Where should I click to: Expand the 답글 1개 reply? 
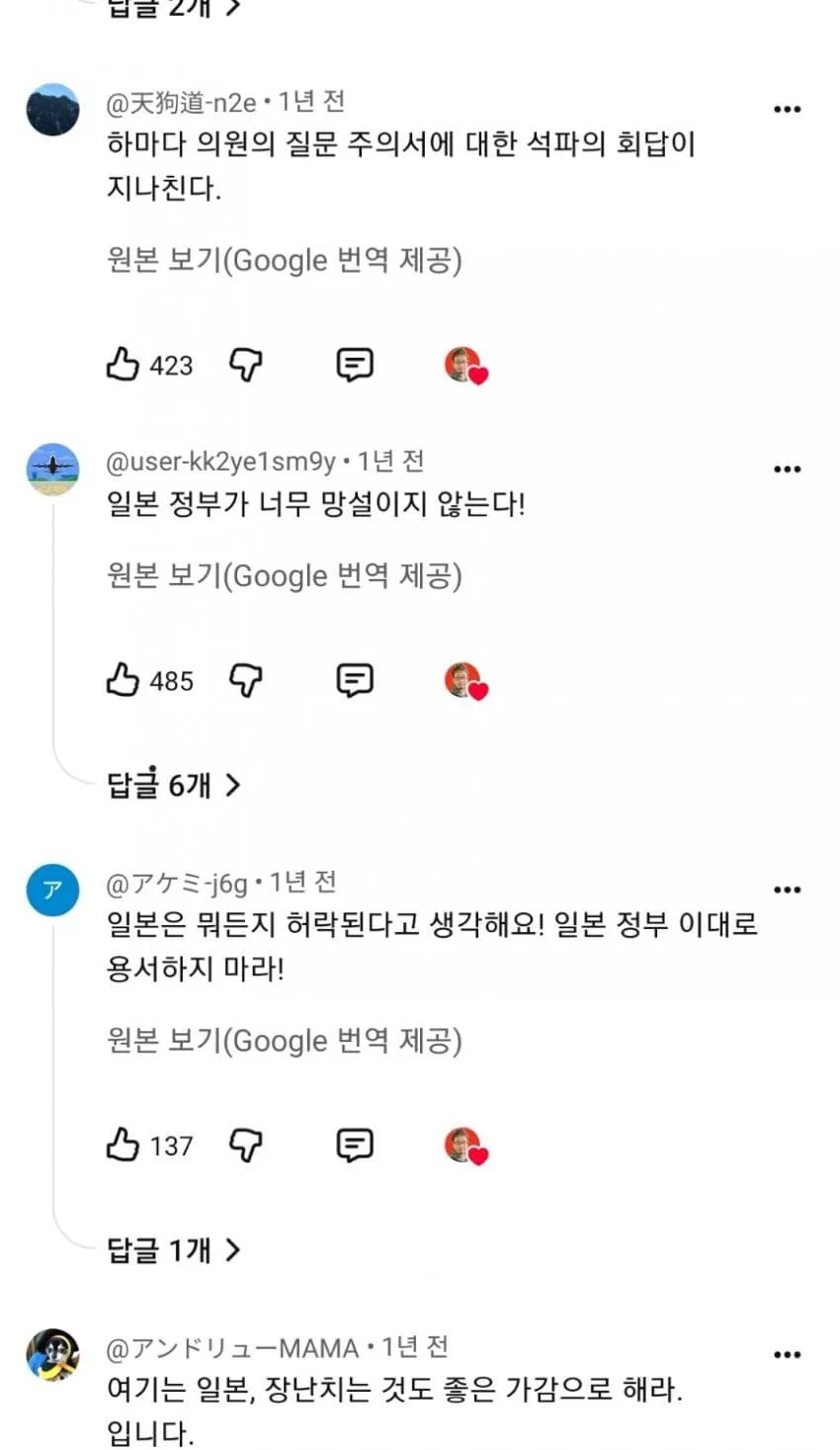pyautogui.click(x=174, y=1250)
